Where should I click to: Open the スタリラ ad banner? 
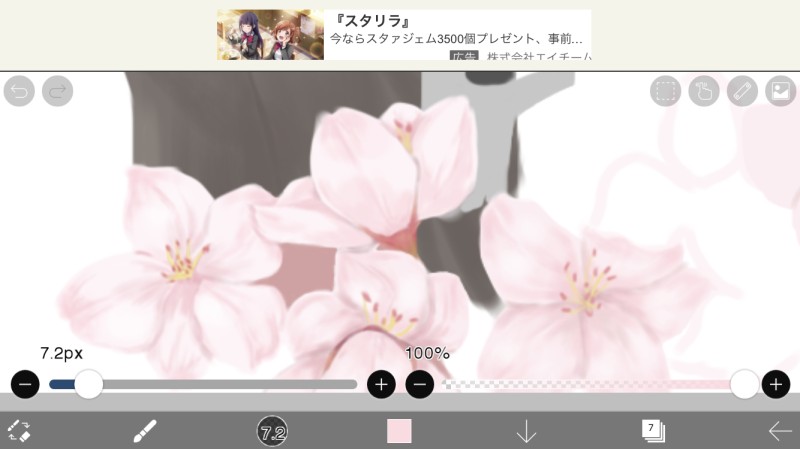[x=404, y=35]
